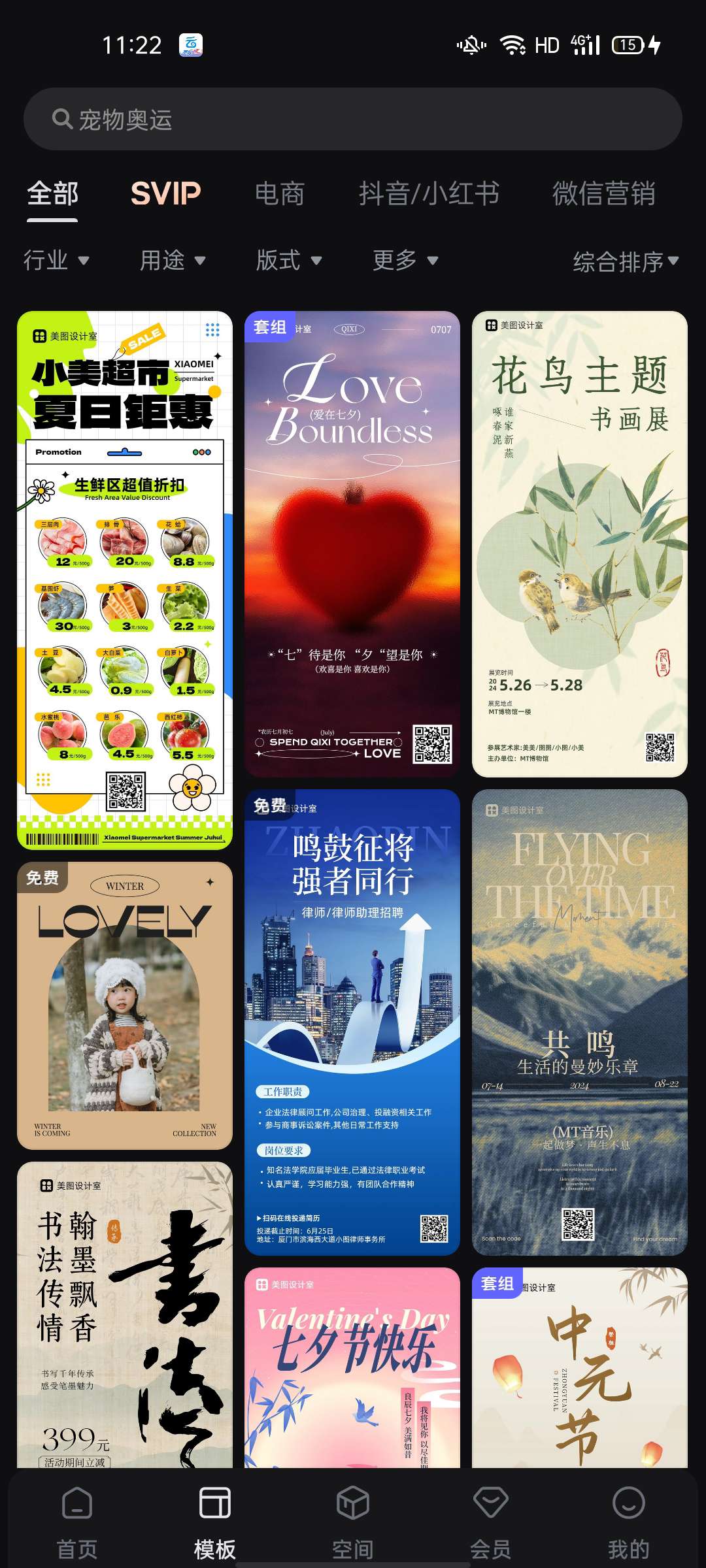
Task: Open the FLYING OVER THE TIME template
Action: point(579,1022)
